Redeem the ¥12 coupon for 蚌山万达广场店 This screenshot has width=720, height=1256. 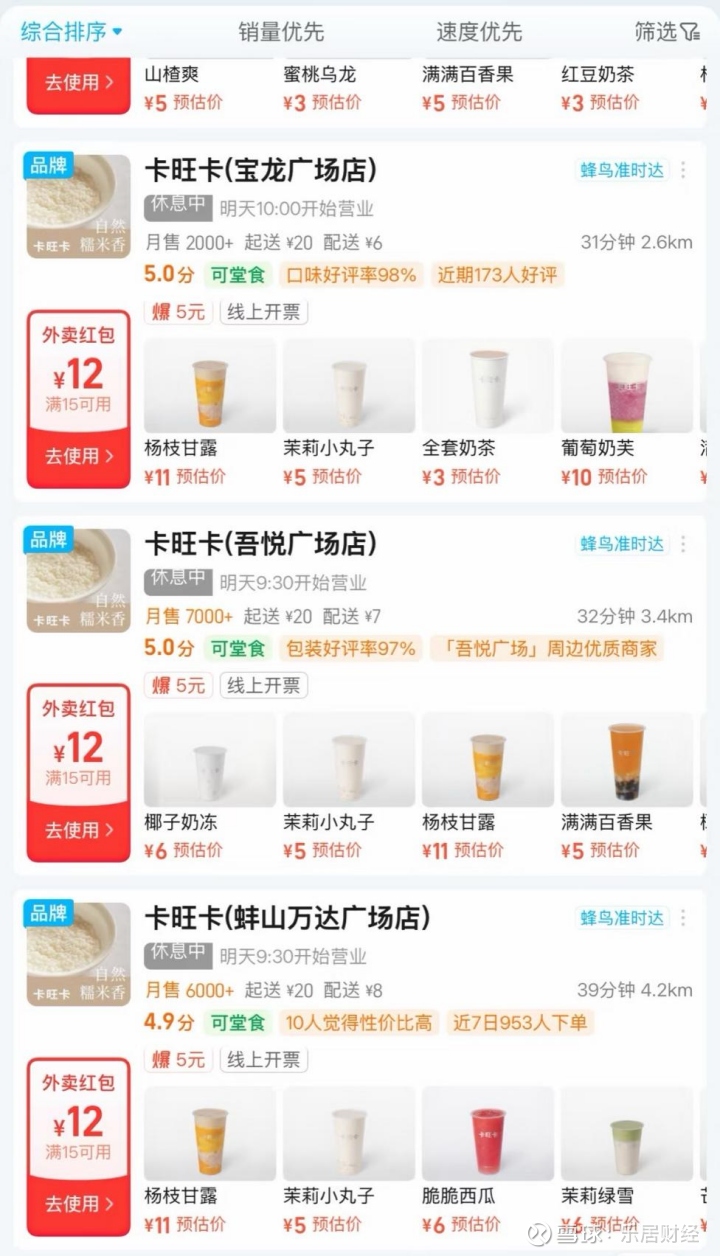point(79,1204)
